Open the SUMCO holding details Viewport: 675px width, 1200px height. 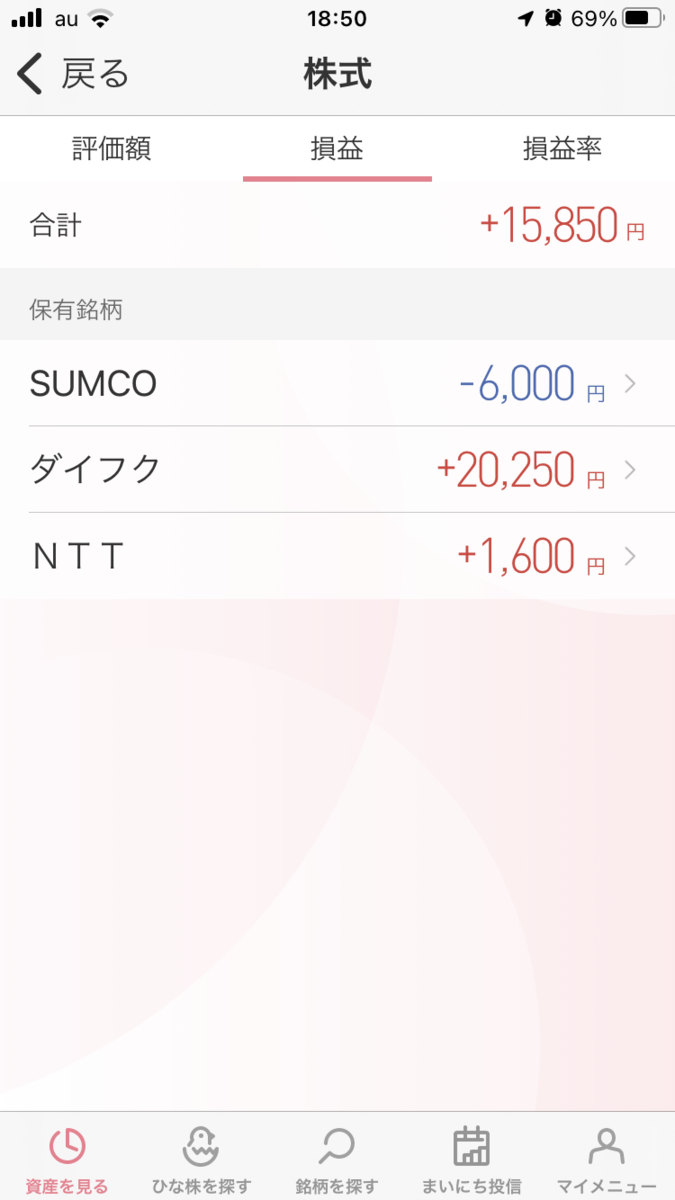point(337,384)
